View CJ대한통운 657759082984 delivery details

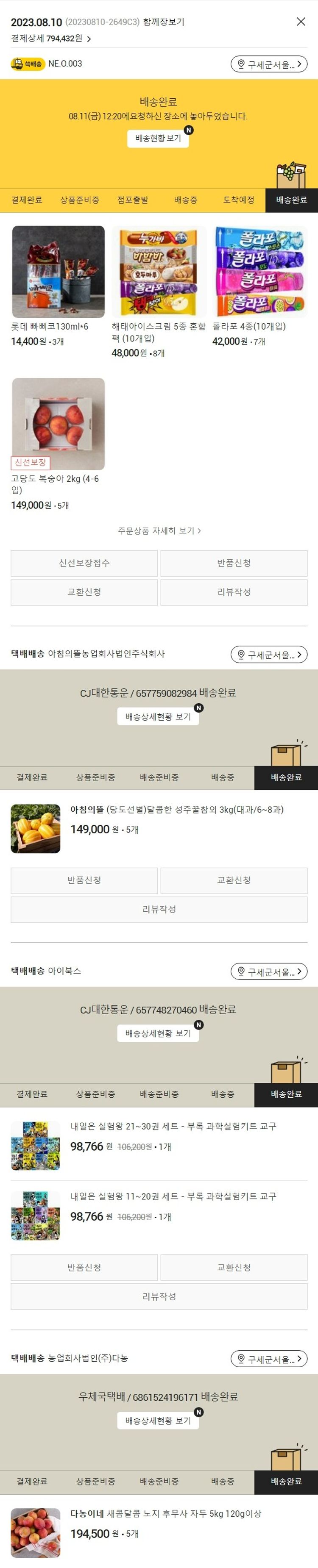tap(159, 716)
